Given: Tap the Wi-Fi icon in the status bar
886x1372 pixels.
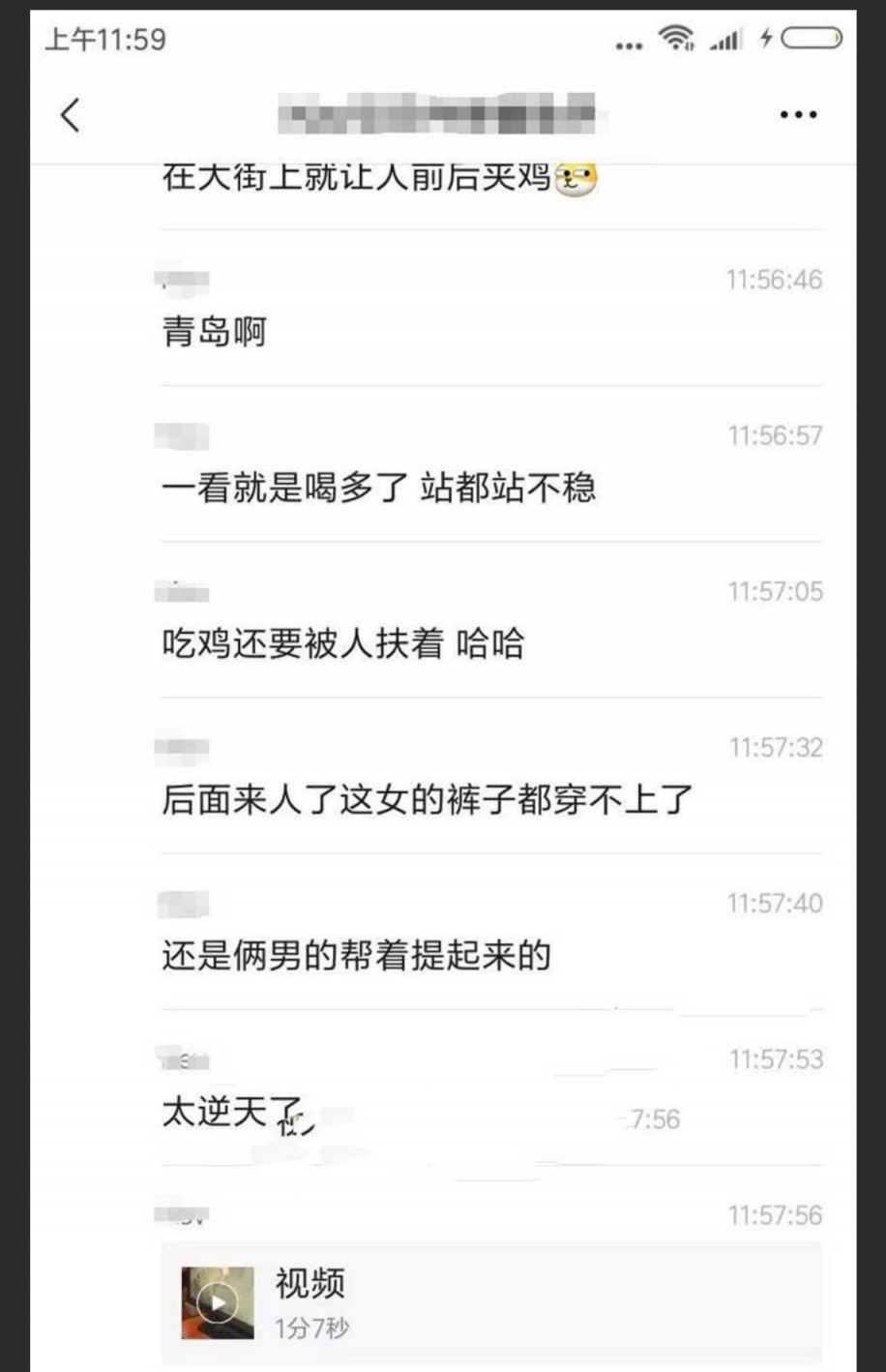Looking at the screenshot, I should point(674,41).
